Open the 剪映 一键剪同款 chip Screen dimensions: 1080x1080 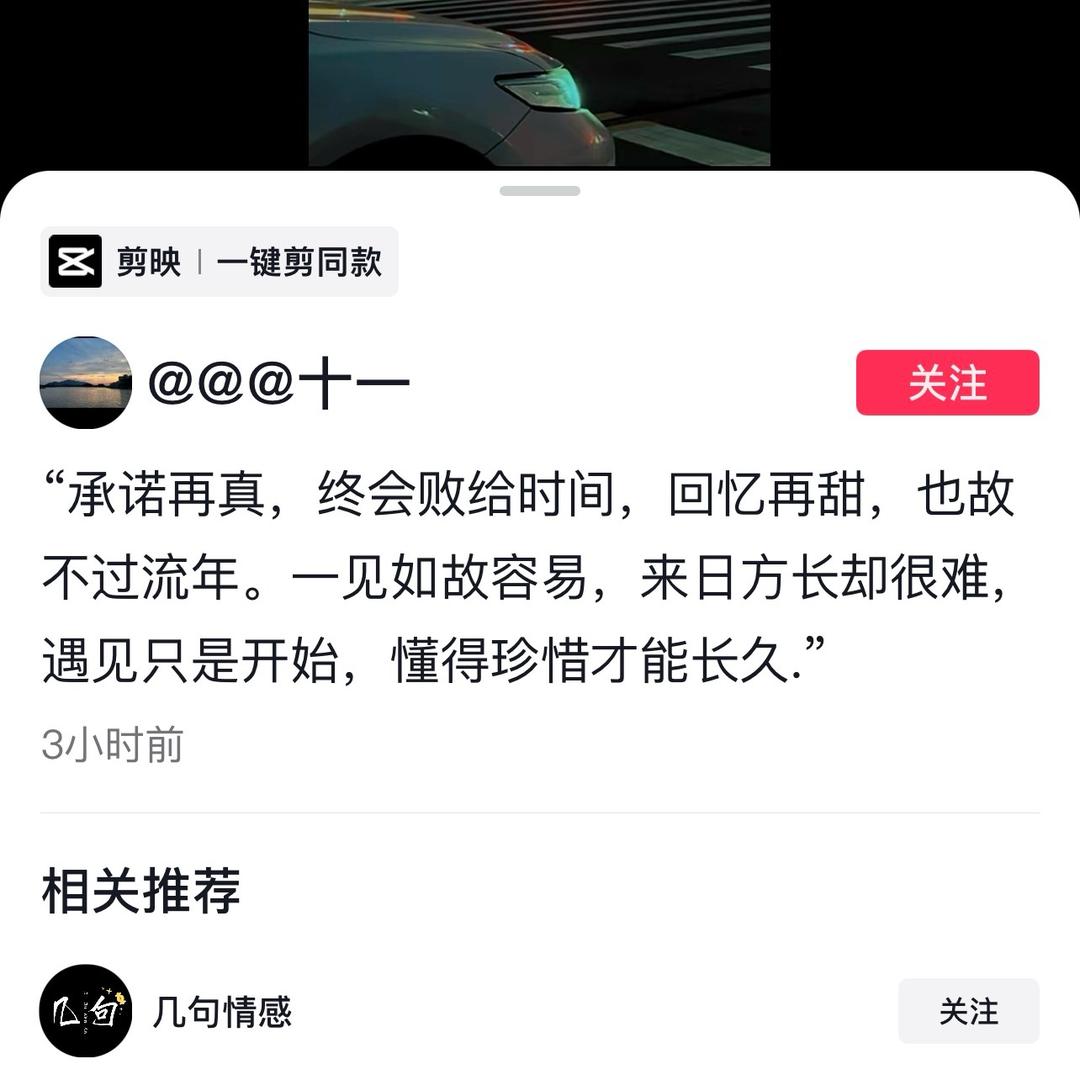point(219,262)
